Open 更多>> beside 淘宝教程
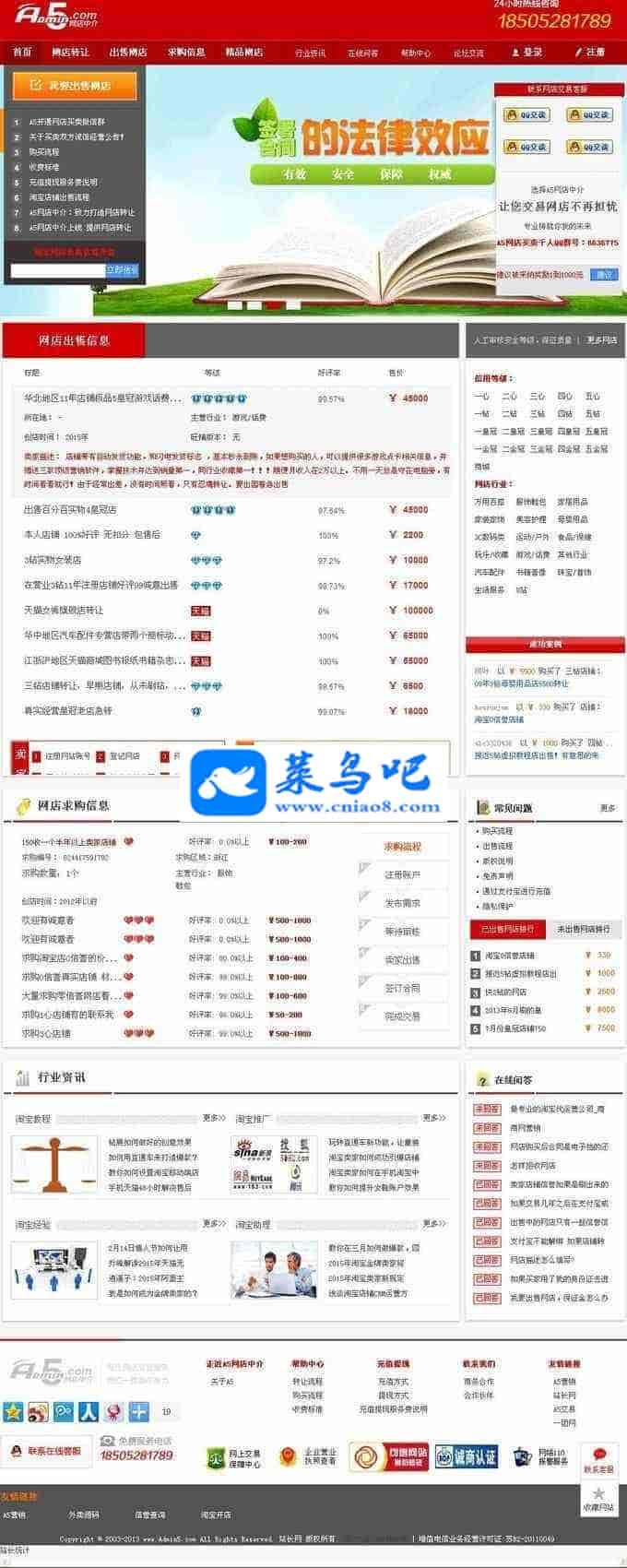Image resolution: width=627 pixels, height=1568 pixels. click(214, 1118)
